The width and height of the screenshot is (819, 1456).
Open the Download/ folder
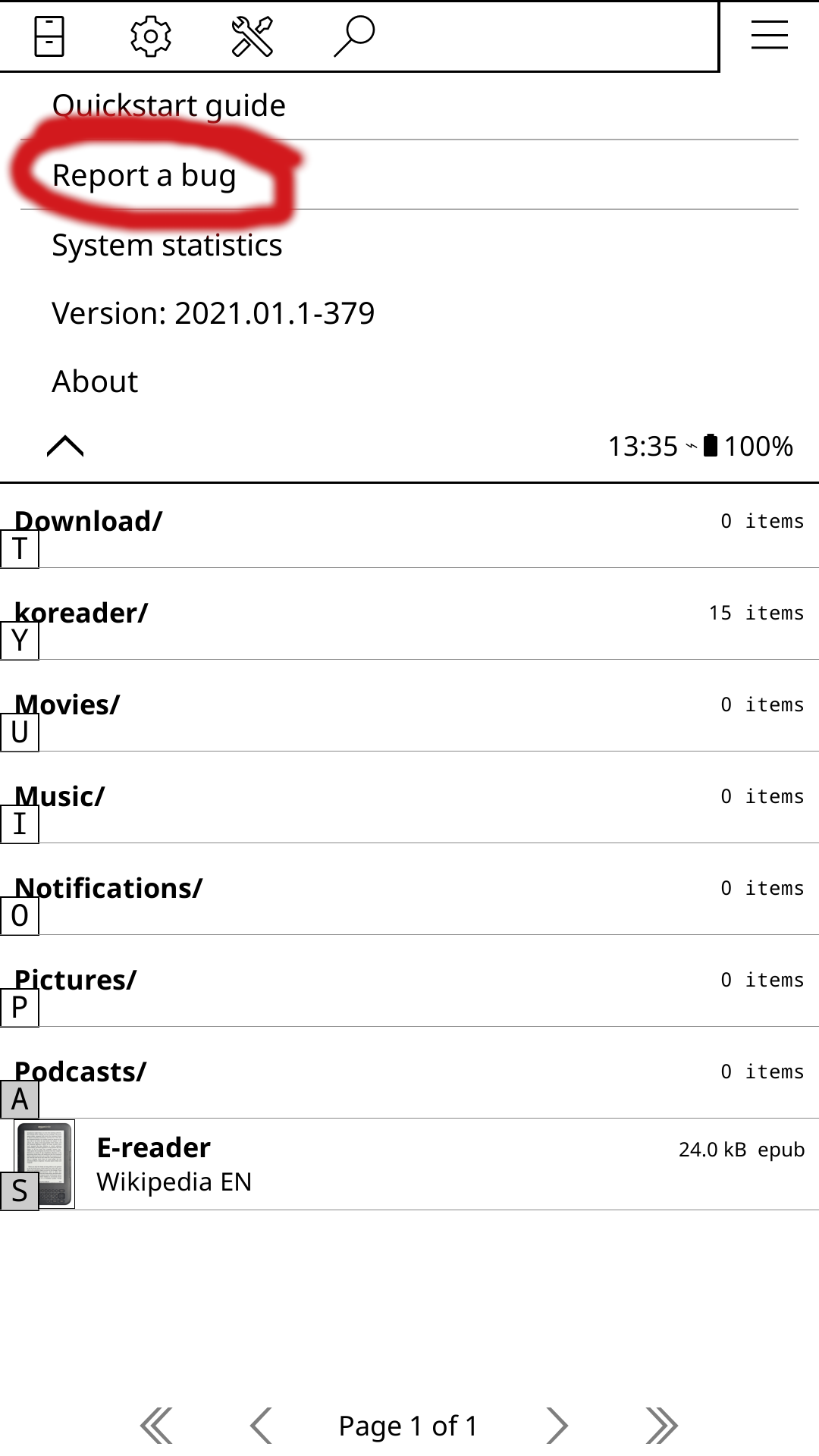(x=409, y=523)
